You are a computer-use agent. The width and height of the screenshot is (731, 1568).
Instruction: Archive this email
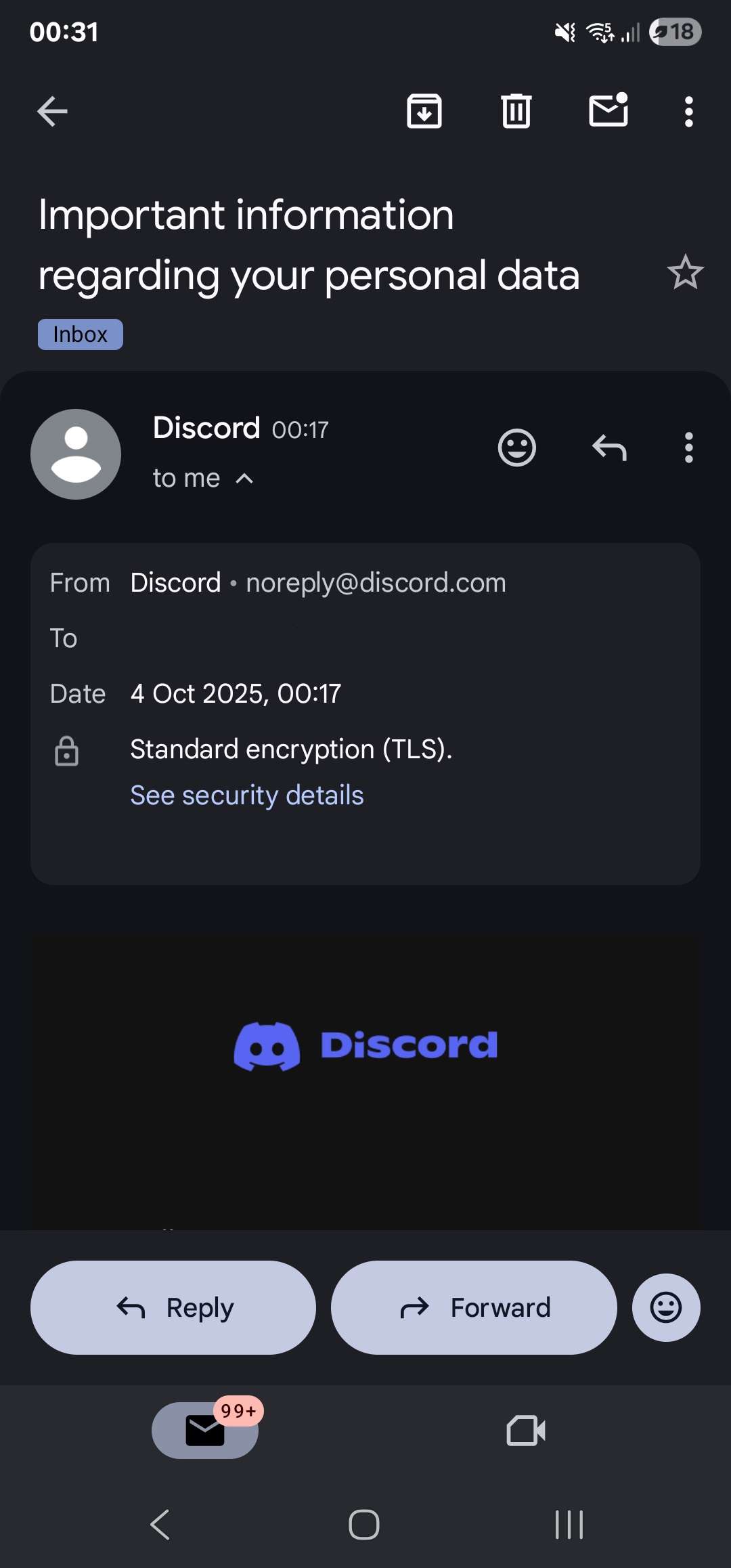coord(424,112)
